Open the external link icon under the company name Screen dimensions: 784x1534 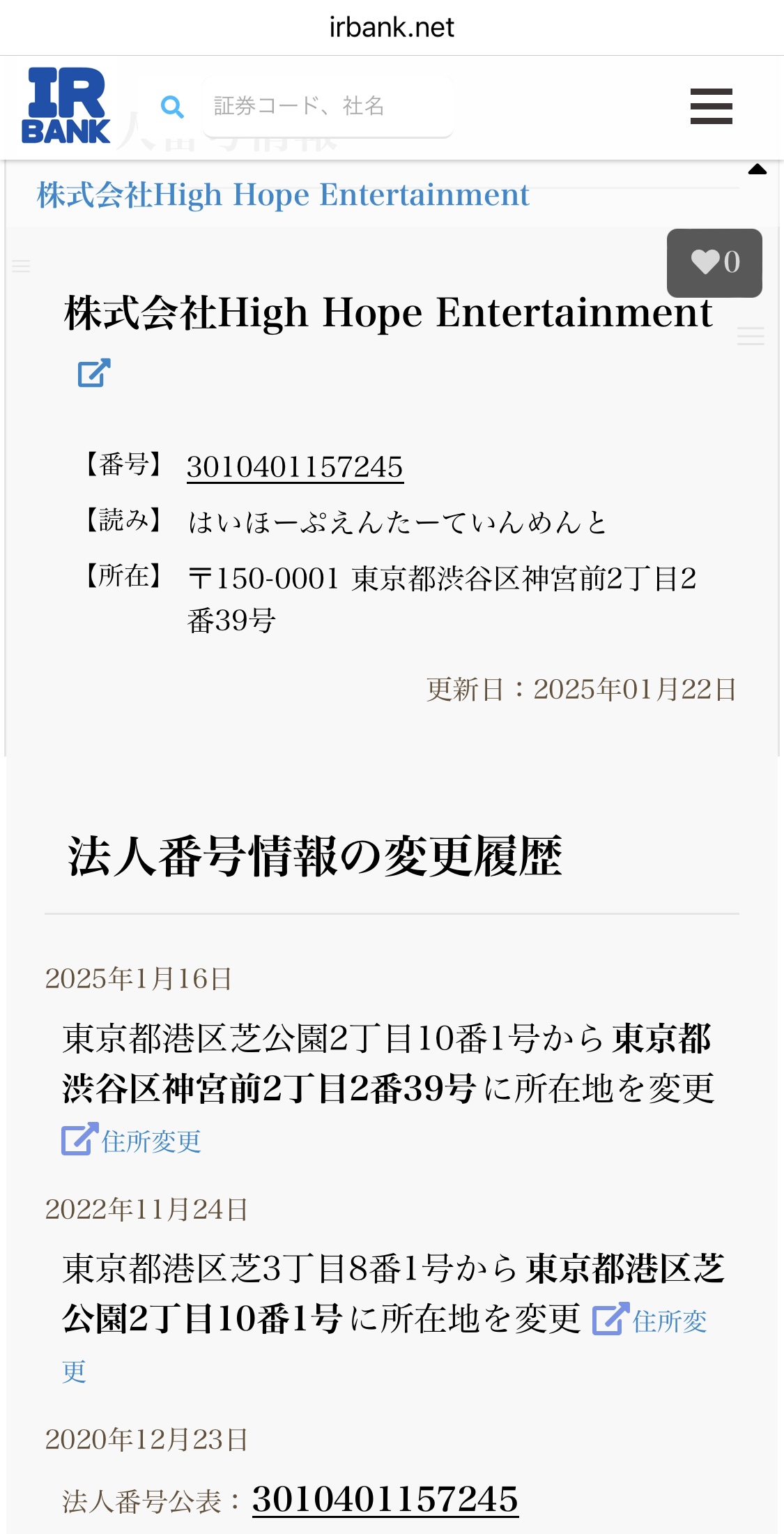(94, 372)
